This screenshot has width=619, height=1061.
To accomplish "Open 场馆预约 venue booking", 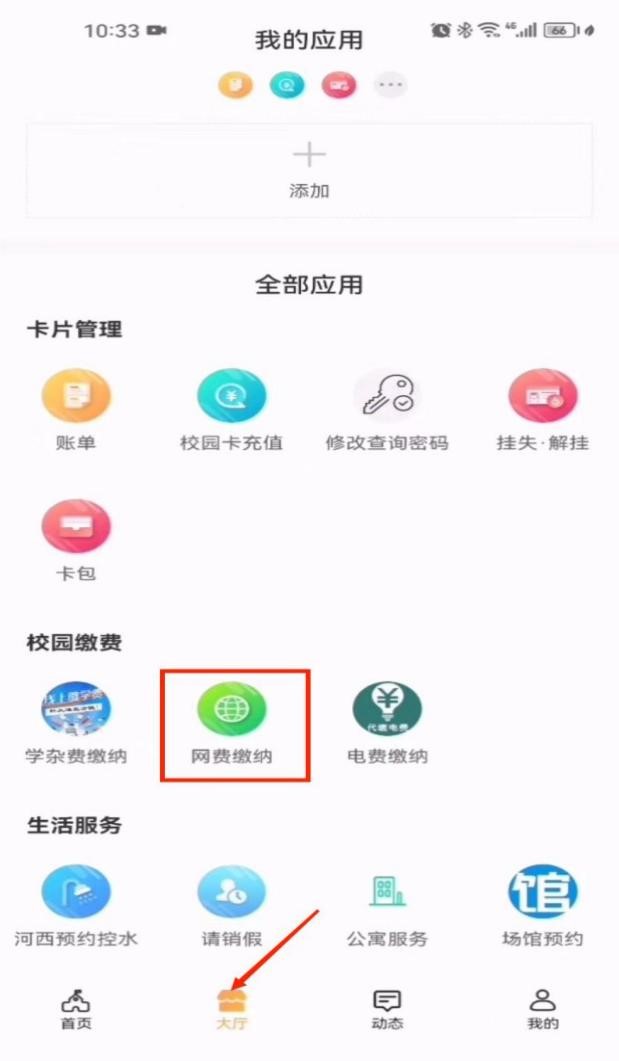I will pos(542,892).
